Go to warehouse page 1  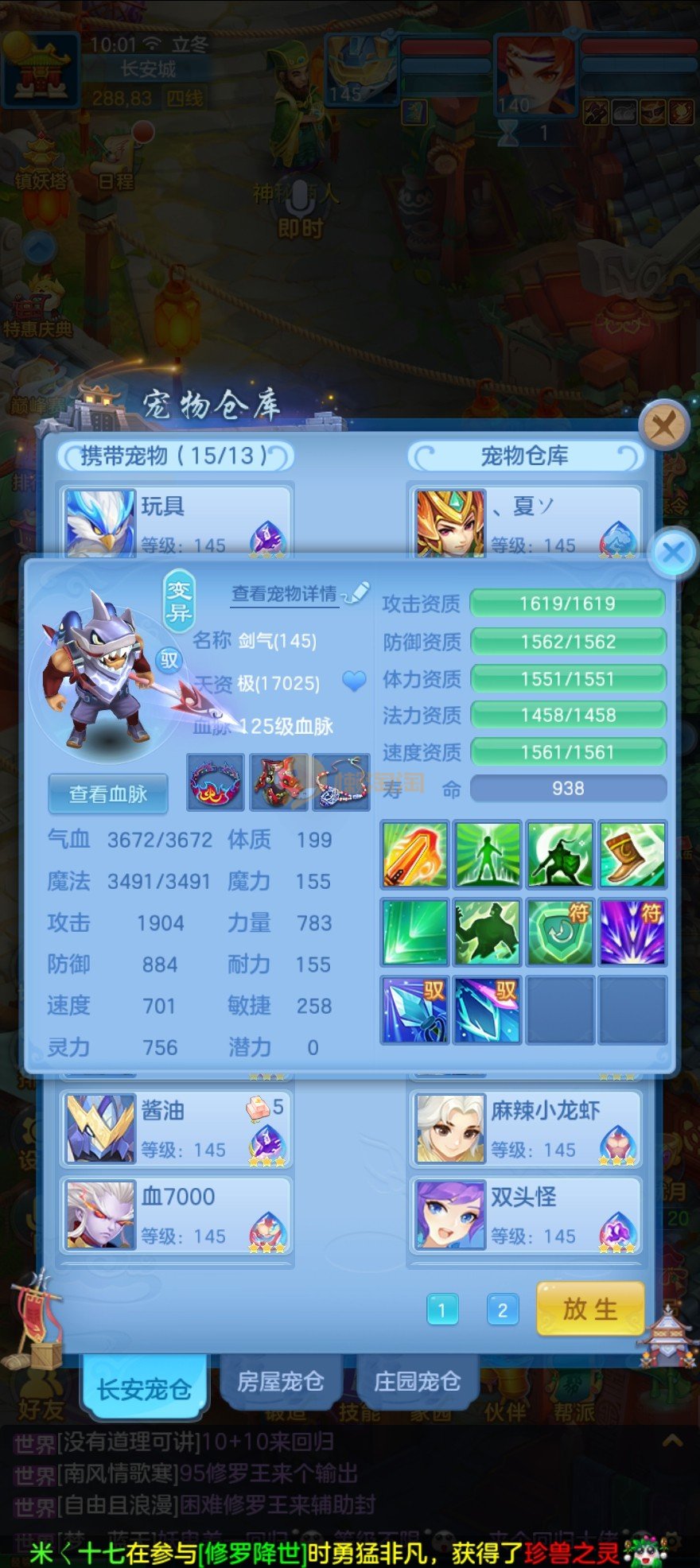pos(442,1309)
